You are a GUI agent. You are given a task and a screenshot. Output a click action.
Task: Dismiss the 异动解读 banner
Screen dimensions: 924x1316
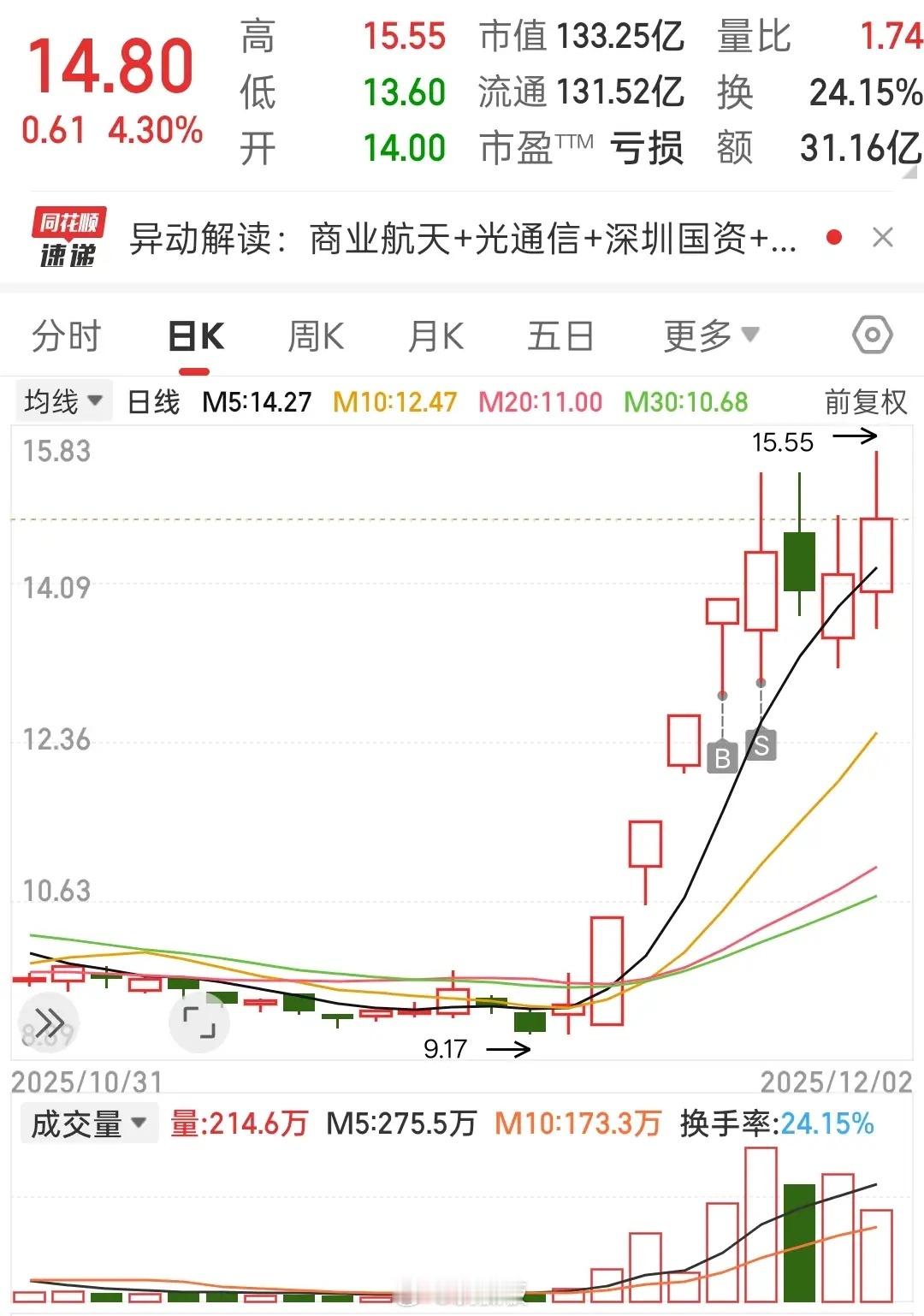coord(885,236)
